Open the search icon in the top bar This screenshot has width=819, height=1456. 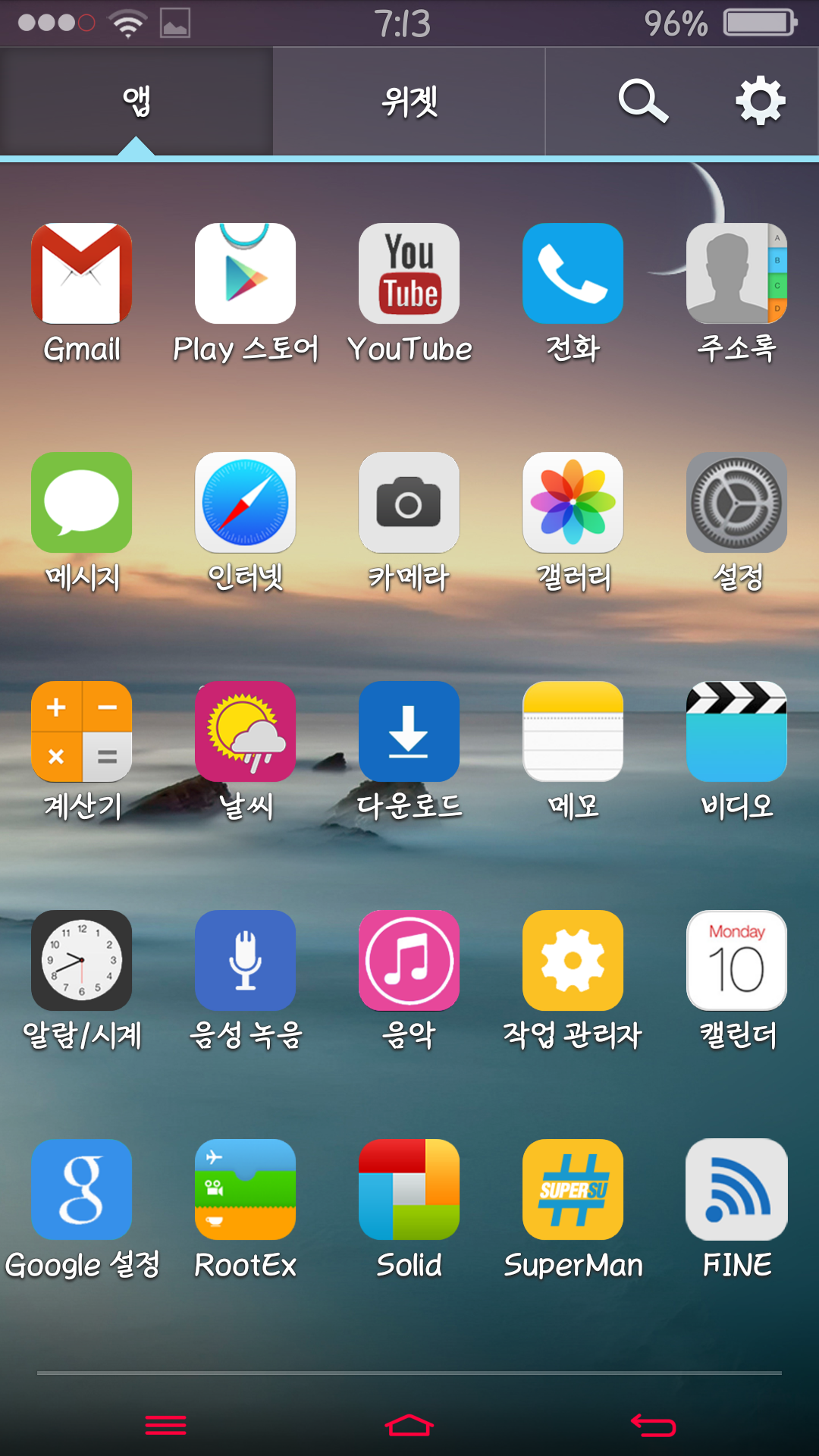coord(643,101)
